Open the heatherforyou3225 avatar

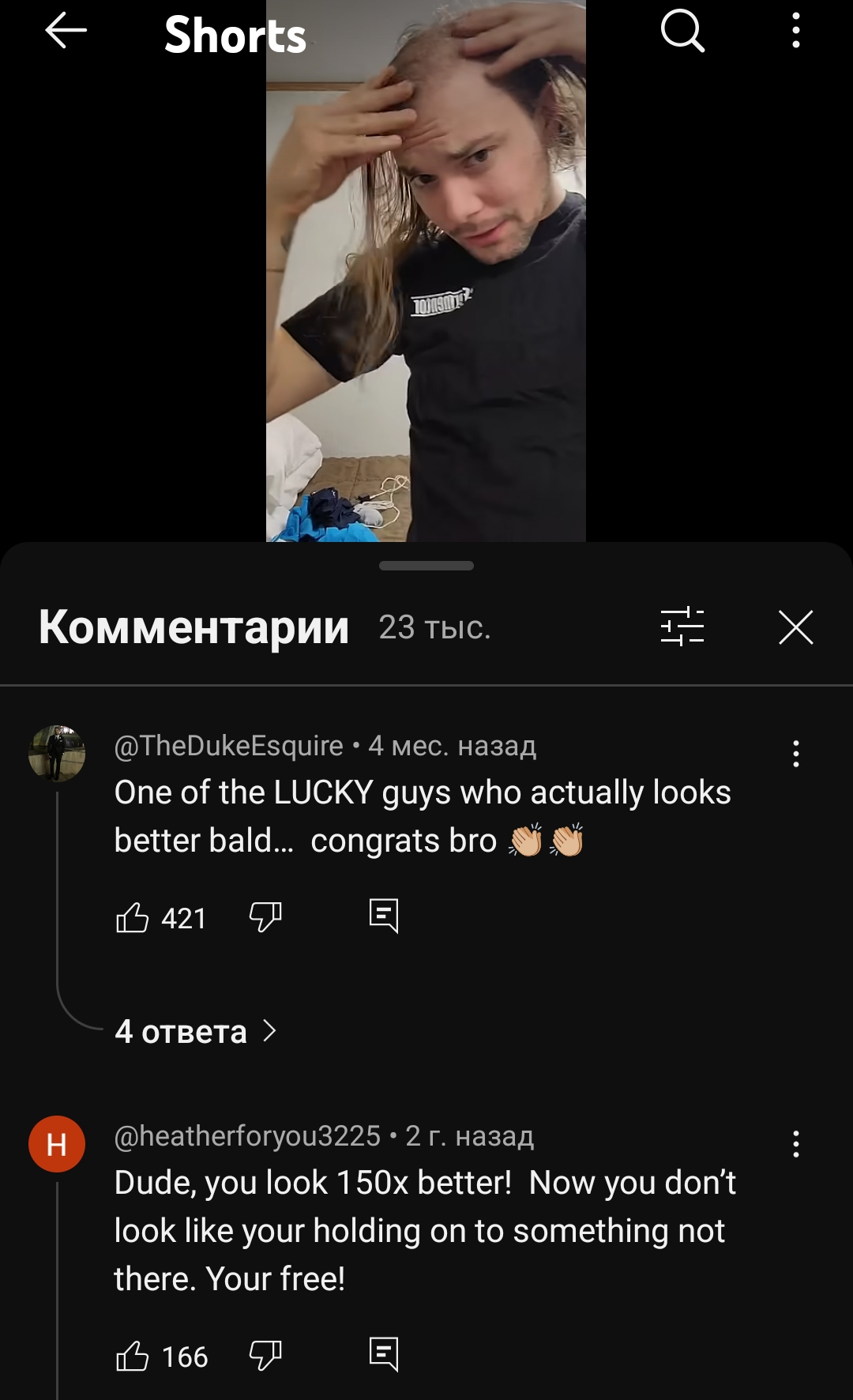(57, 1144)
